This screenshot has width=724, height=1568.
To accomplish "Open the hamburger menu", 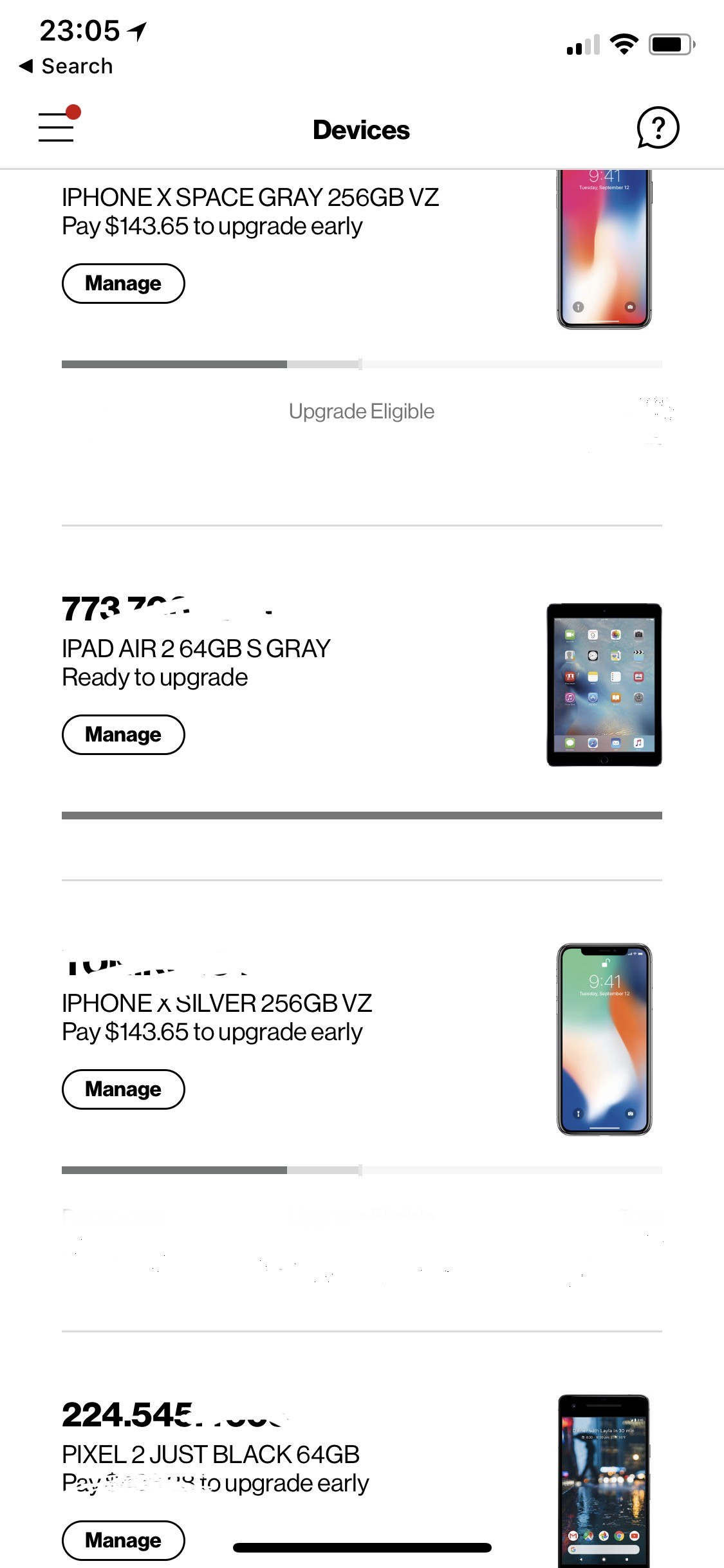I will coord(57,126).
